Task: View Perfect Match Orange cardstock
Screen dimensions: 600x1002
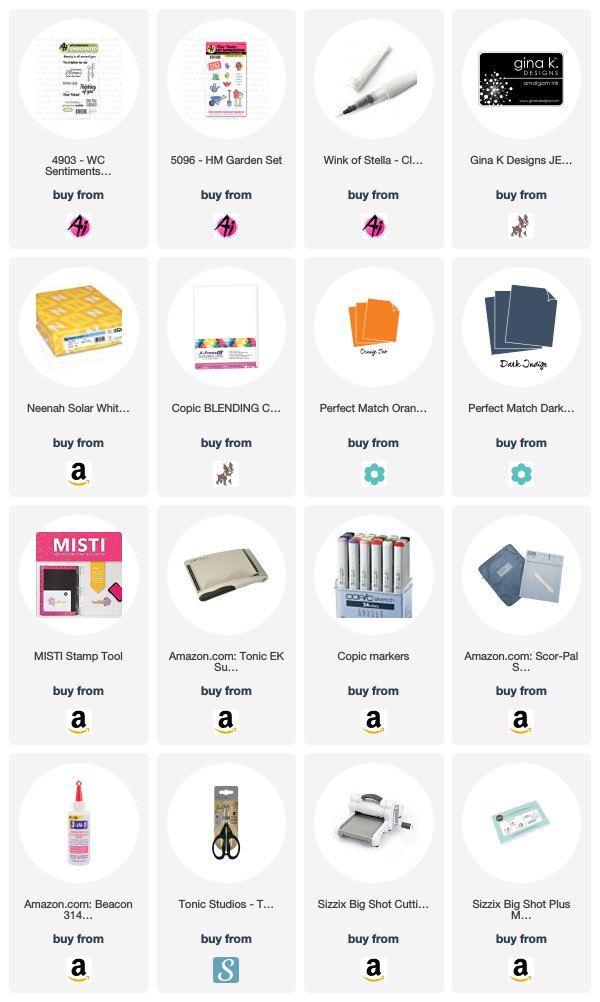Action: [373, 376]
